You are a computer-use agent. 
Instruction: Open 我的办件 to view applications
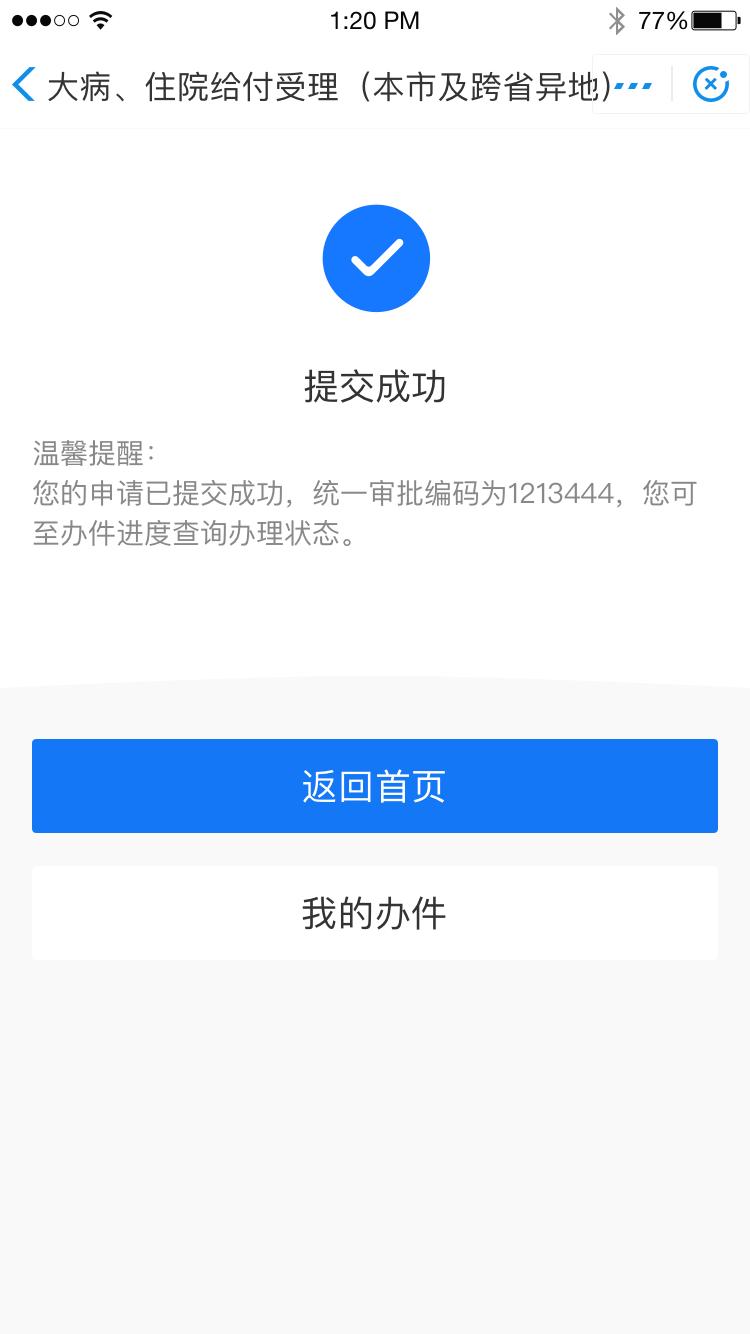[x=374, y=913]
